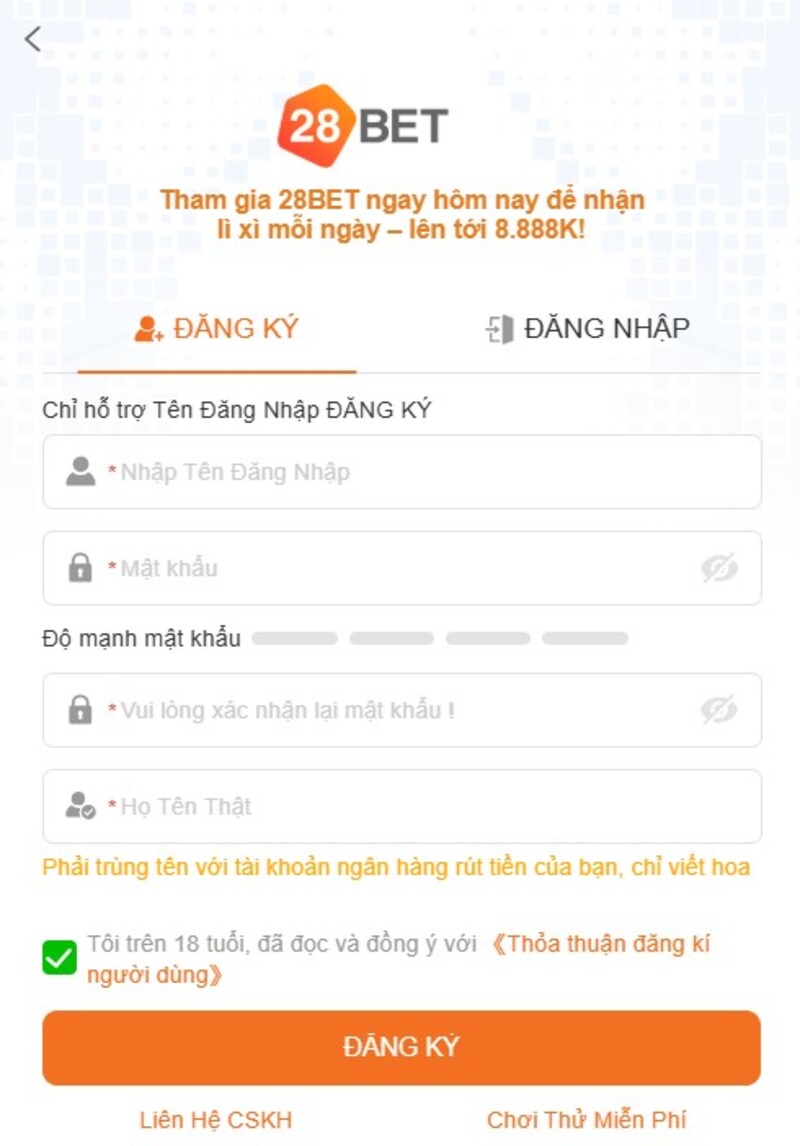Uncheck the over-18 agreement checkbox
800x1146 pixels.
point(59,958)
